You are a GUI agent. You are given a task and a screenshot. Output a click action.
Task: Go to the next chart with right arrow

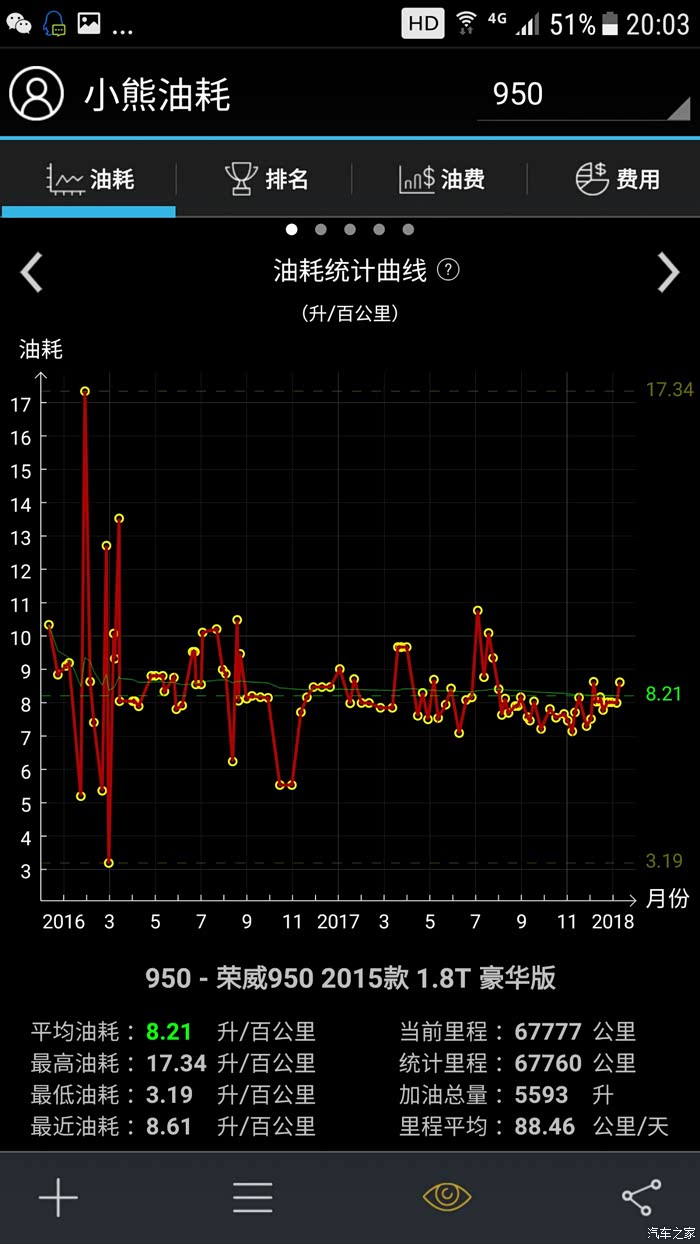(667, 272)
